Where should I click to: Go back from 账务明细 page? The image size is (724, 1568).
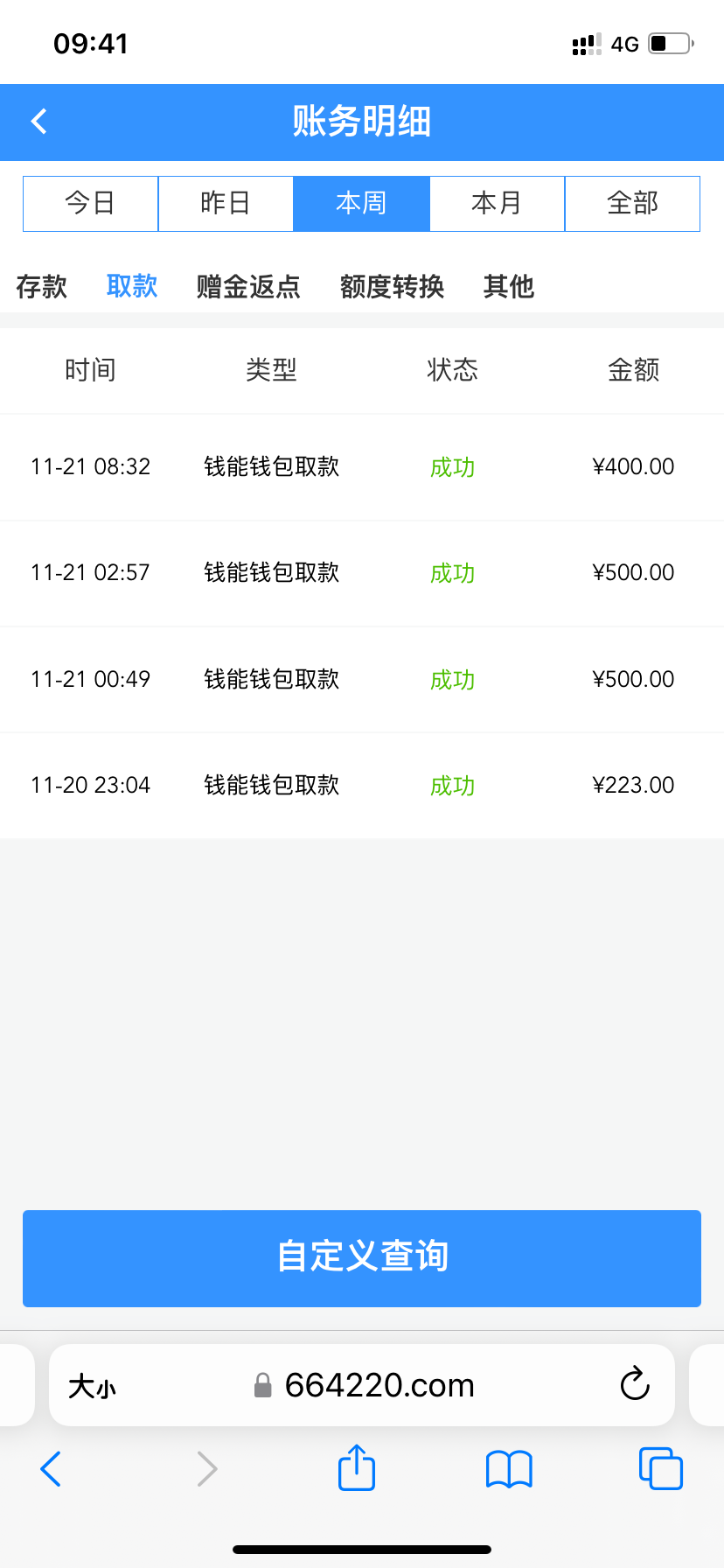[x=38, y=122]
